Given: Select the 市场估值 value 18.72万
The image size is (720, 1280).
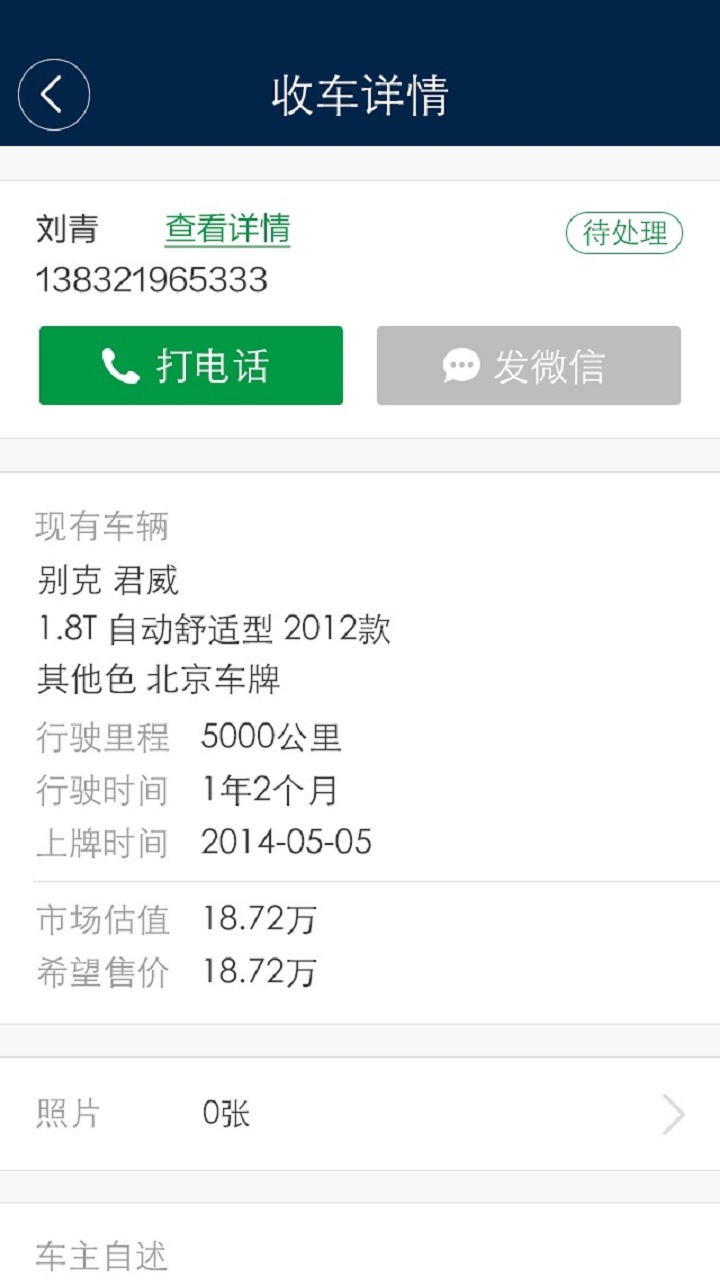Looking at the screenshot, I should click(x=258, y=918).
